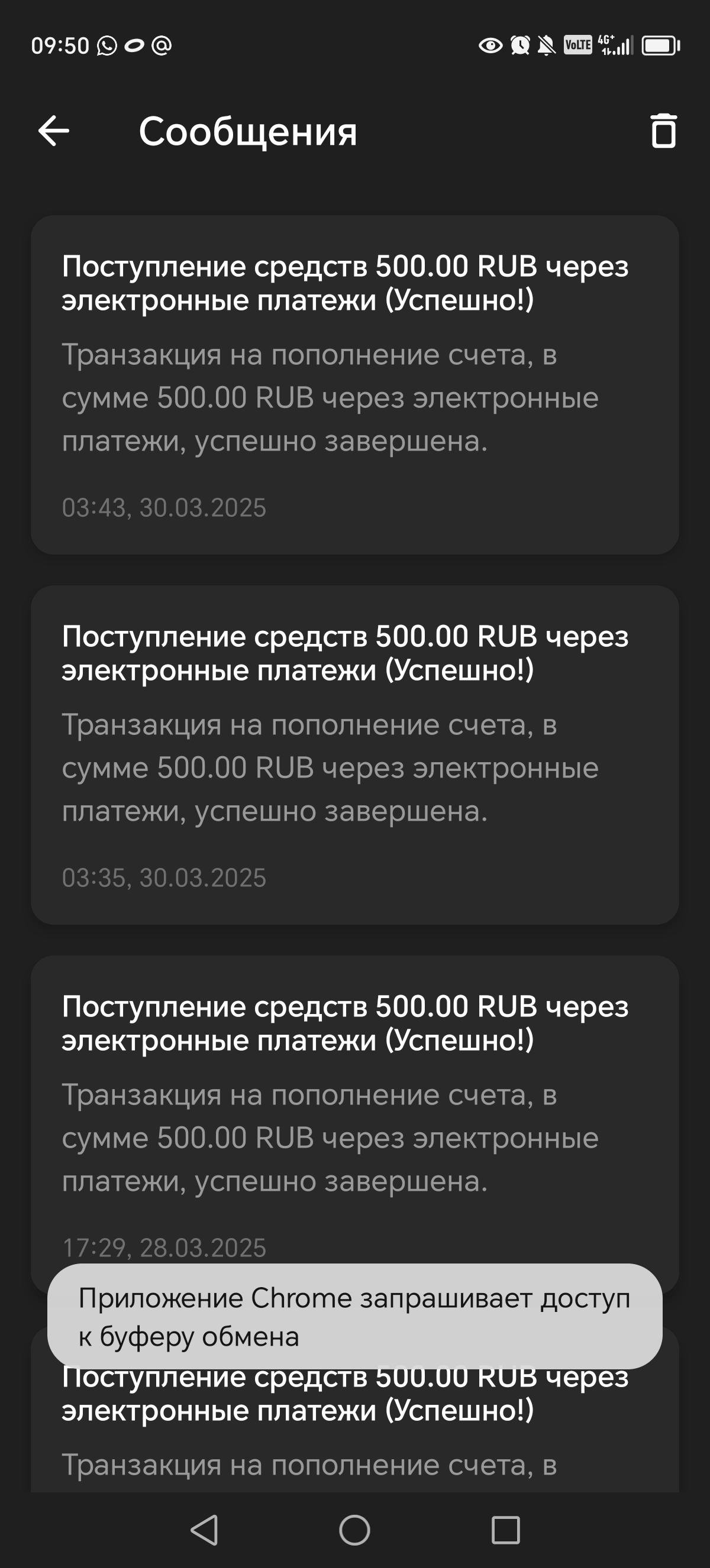Go back using the header arrow

(x=54, y=131)
